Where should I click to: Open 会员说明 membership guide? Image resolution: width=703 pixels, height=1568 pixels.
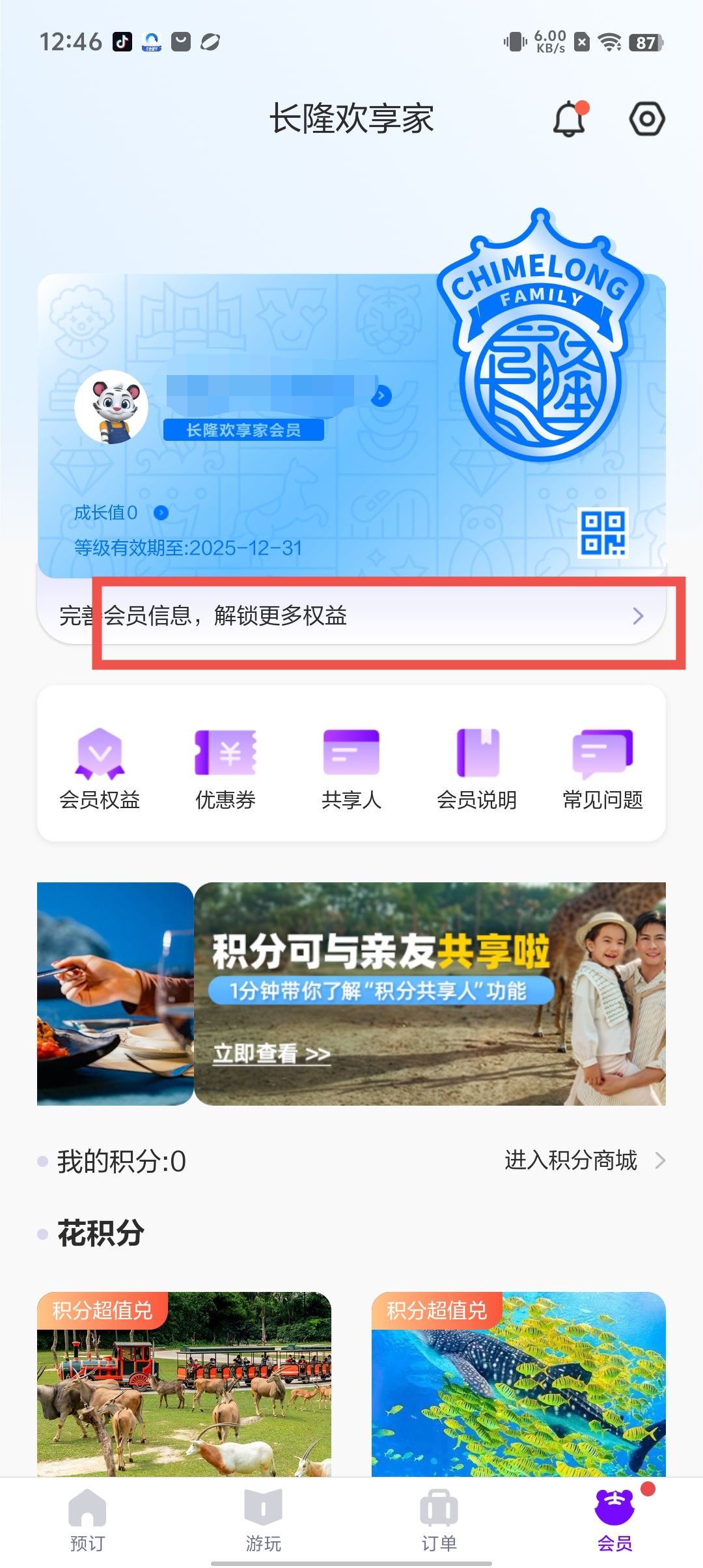[477, 768]
